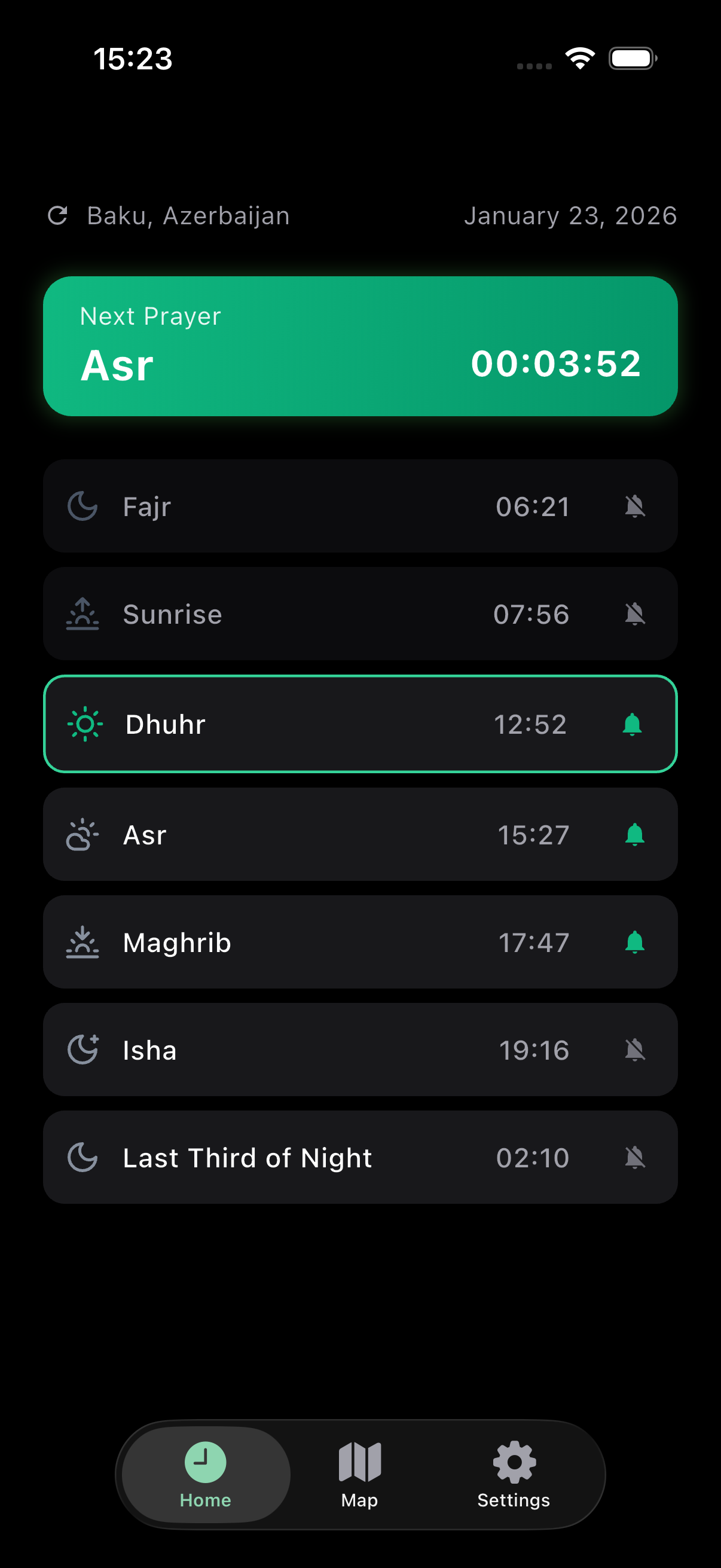Click the Isha moon icon
This screenshot has height=1568, width=721.
[x=83, y=1050]
